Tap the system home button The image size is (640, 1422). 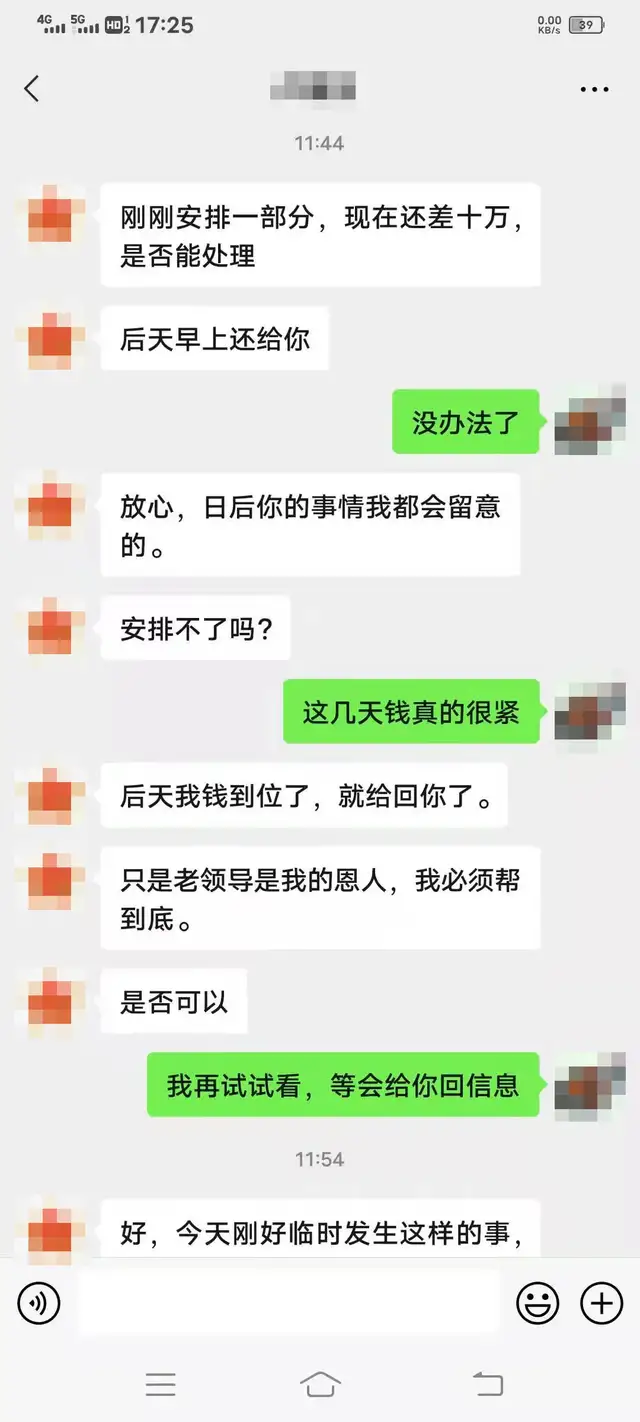pyautogui.click(x=320, y=1384)
